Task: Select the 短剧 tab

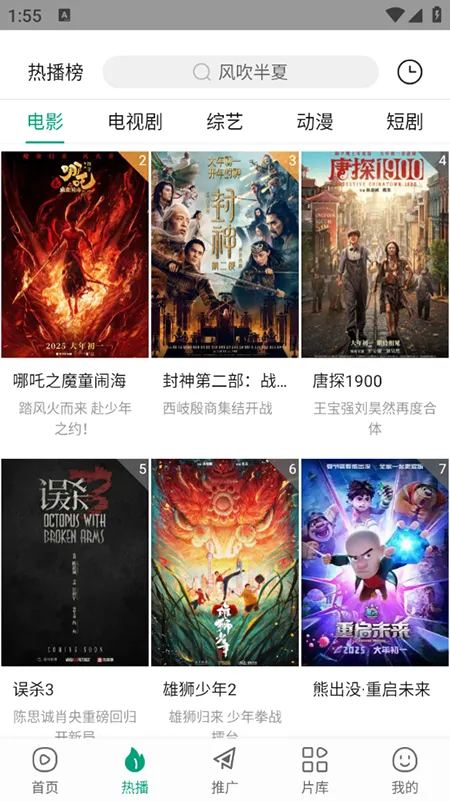Action: point(405,122)
